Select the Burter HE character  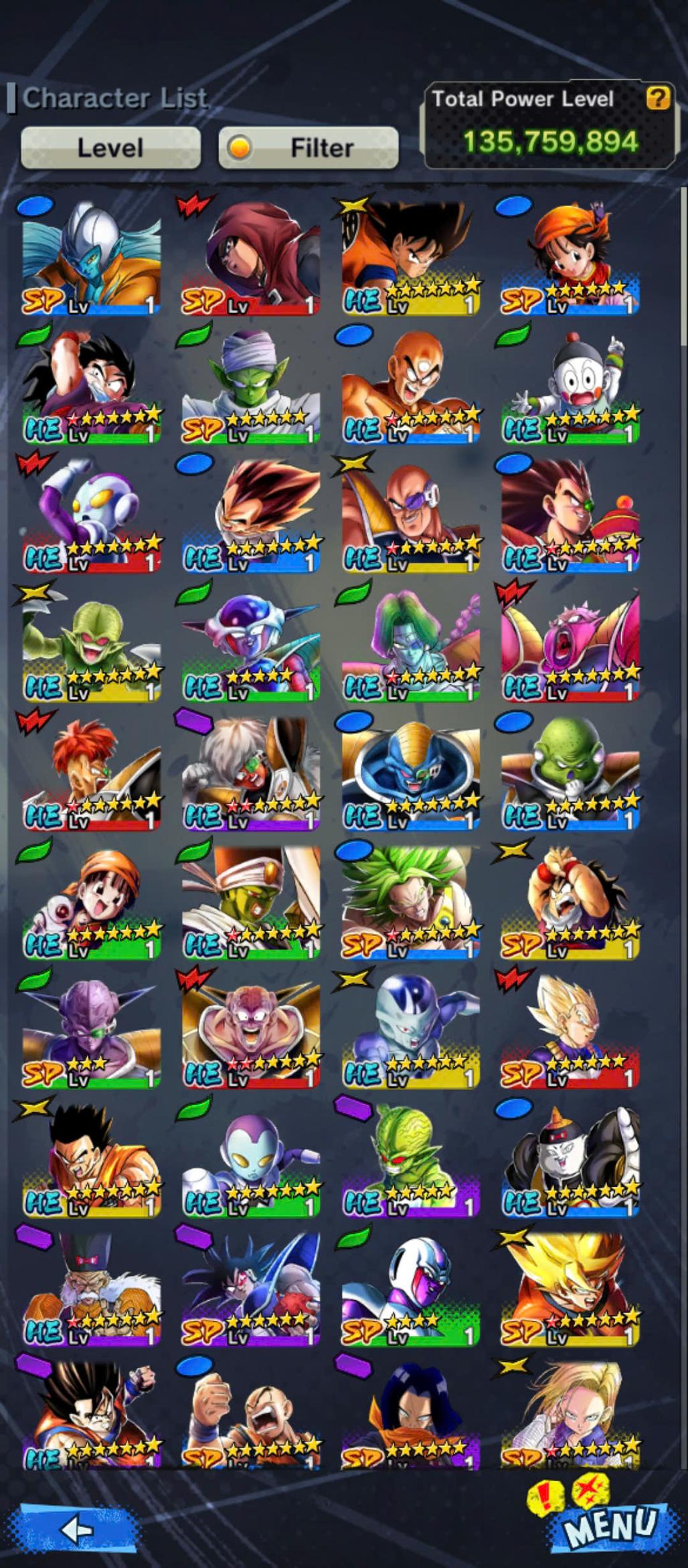(410, 772)
